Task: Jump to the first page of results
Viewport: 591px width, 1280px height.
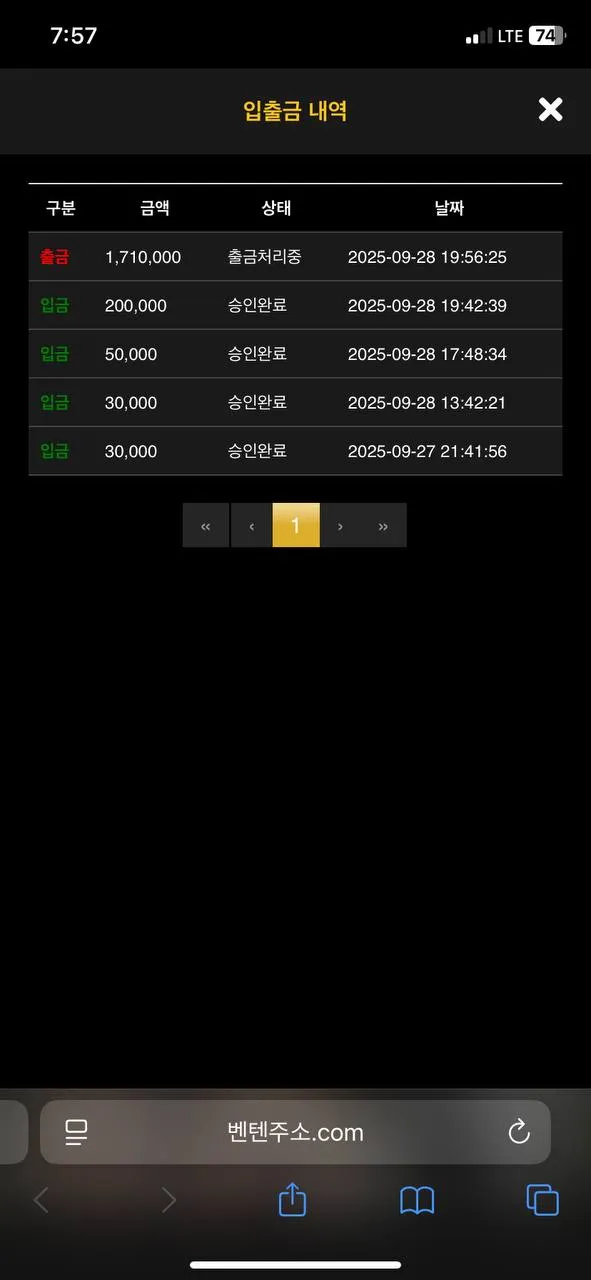Action: pos(206,525)
